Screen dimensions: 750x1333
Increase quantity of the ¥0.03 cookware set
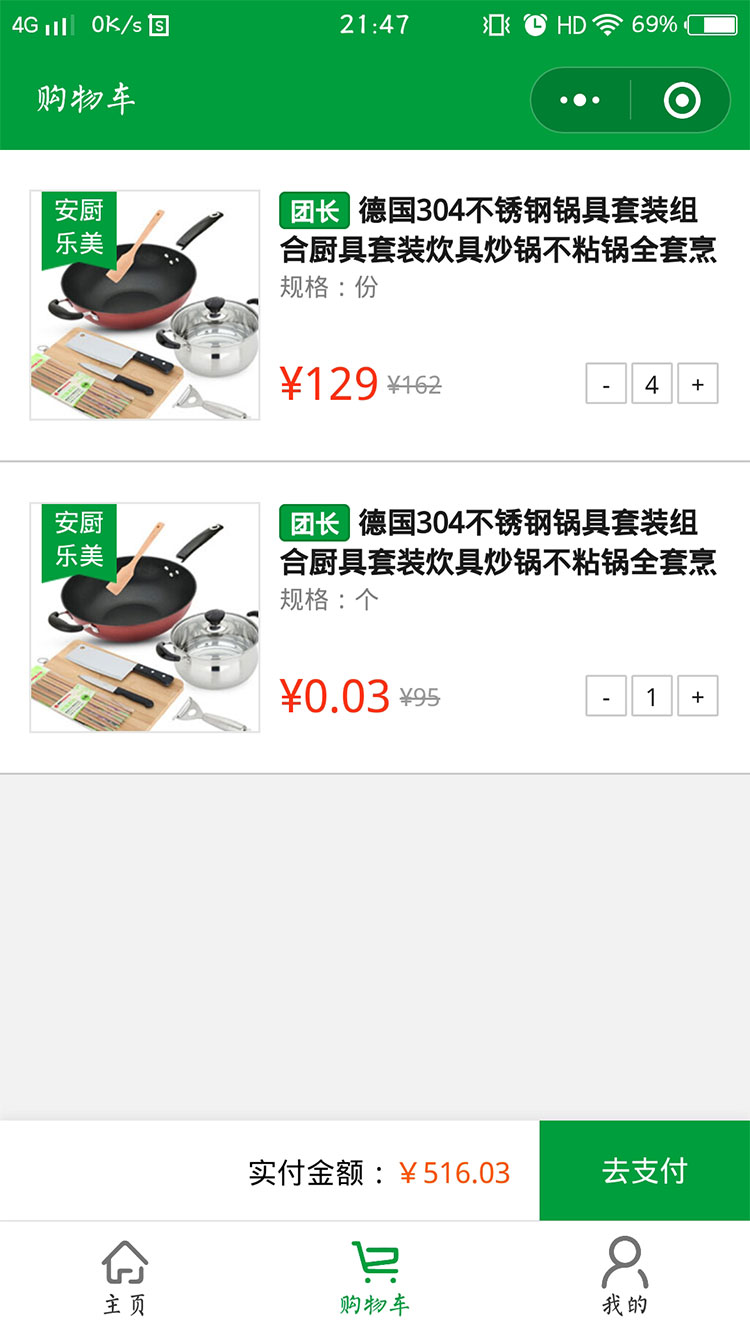698,696
